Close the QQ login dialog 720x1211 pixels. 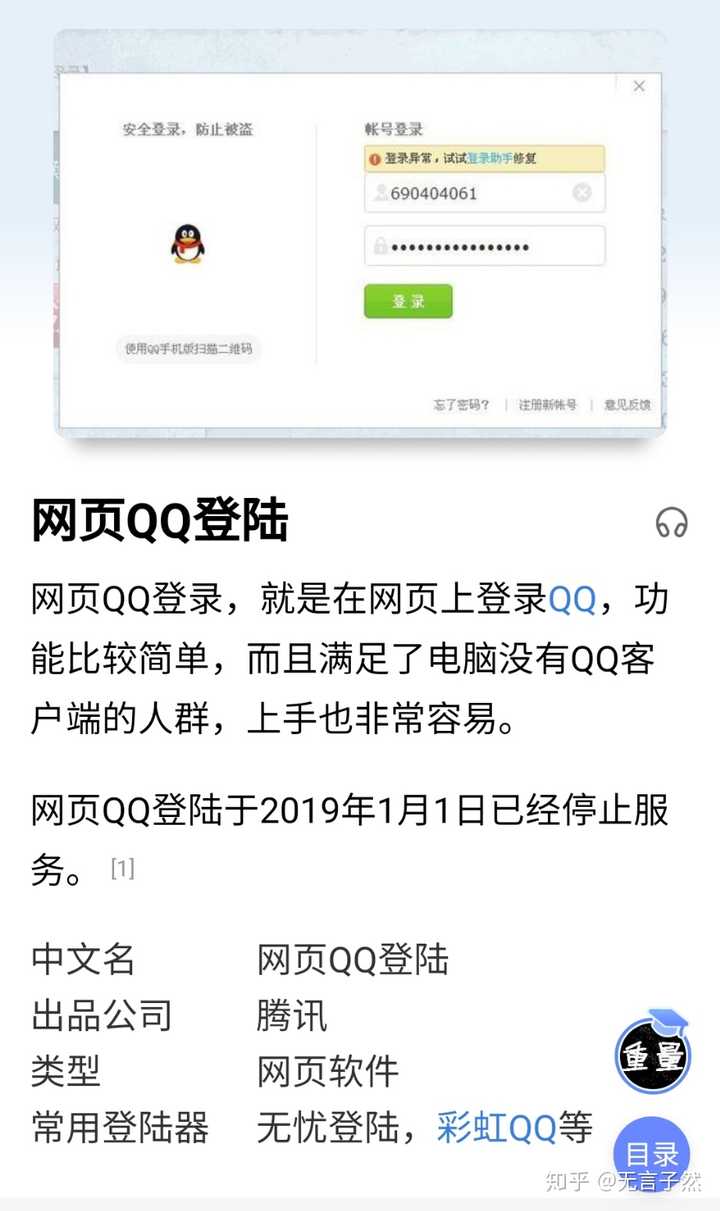point(639,86)
